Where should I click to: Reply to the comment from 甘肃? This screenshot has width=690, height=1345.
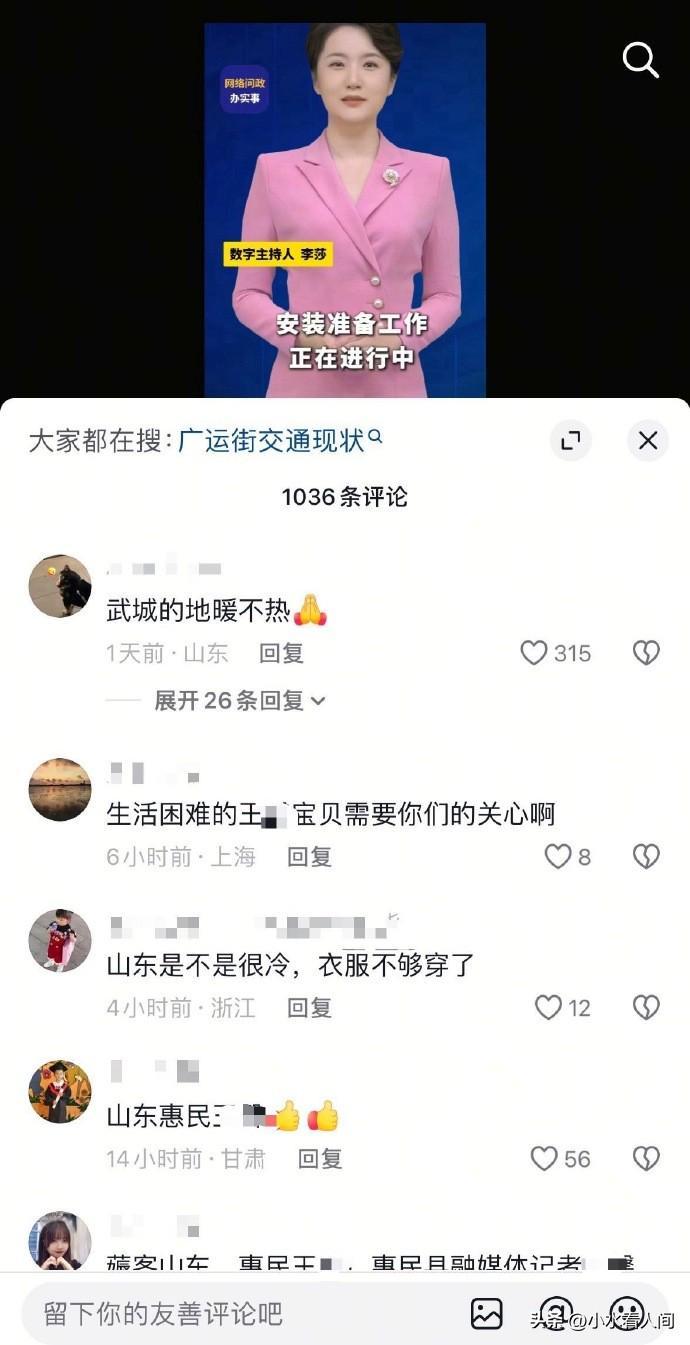320,1159
